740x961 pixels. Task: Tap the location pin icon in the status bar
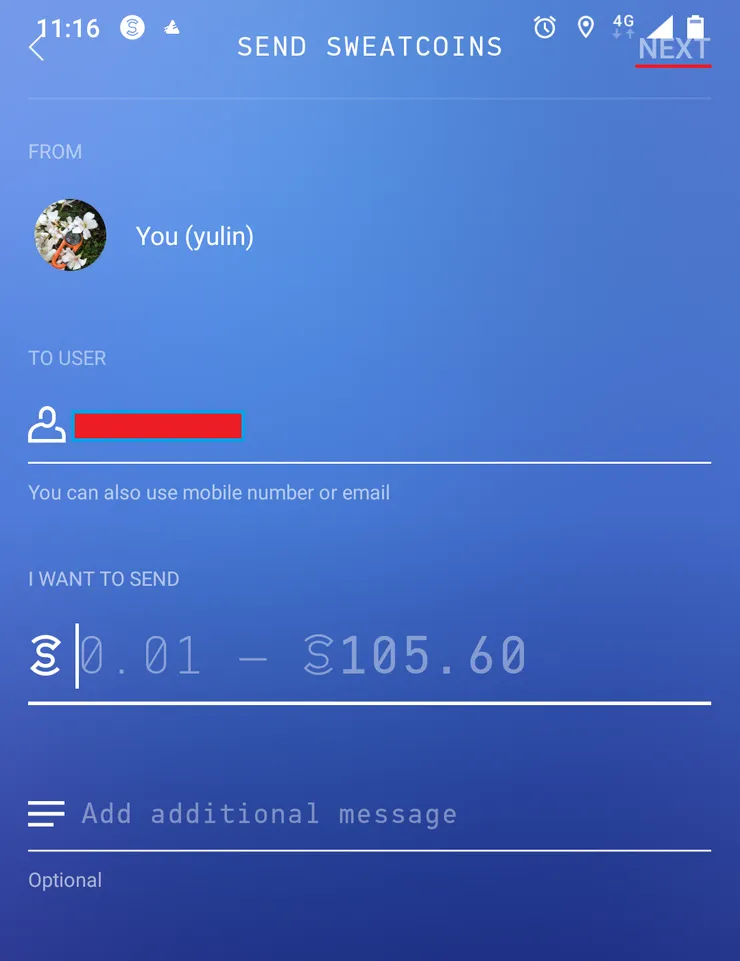click(x=586, y=28)
